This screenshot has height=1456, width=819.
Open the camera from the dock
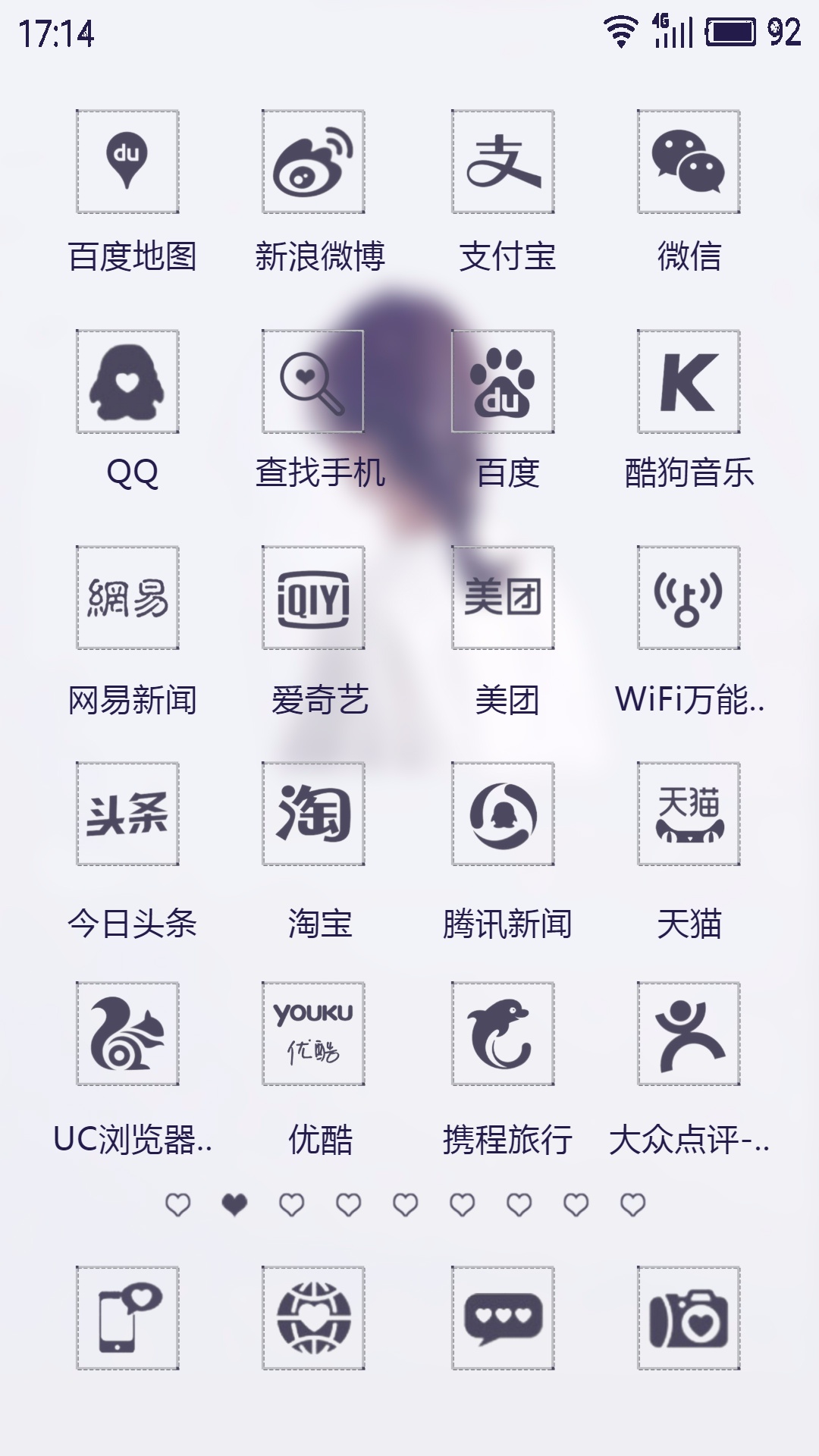[689, 1318]
